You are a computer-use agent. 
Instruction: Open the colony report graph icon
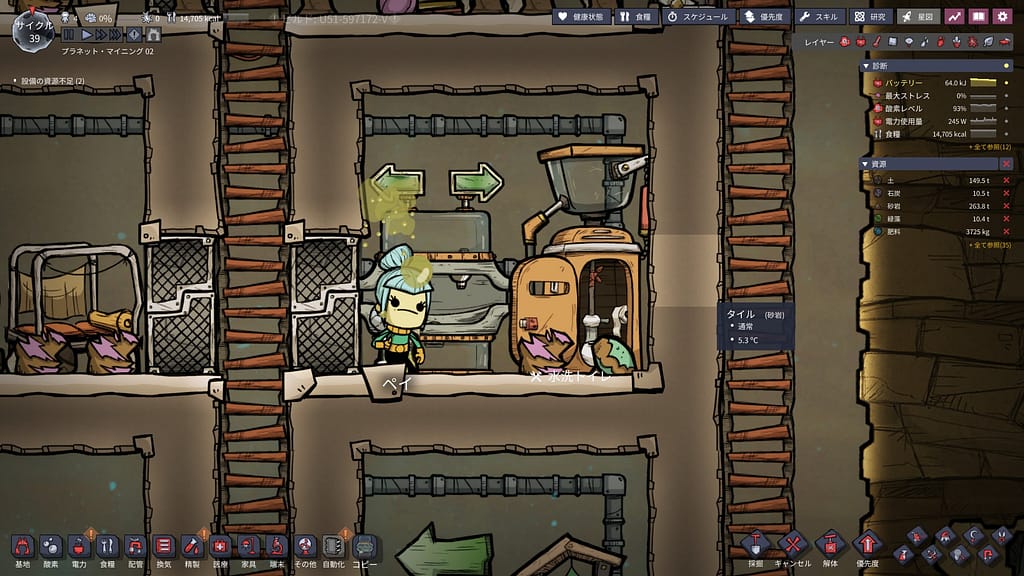(954, 17)
